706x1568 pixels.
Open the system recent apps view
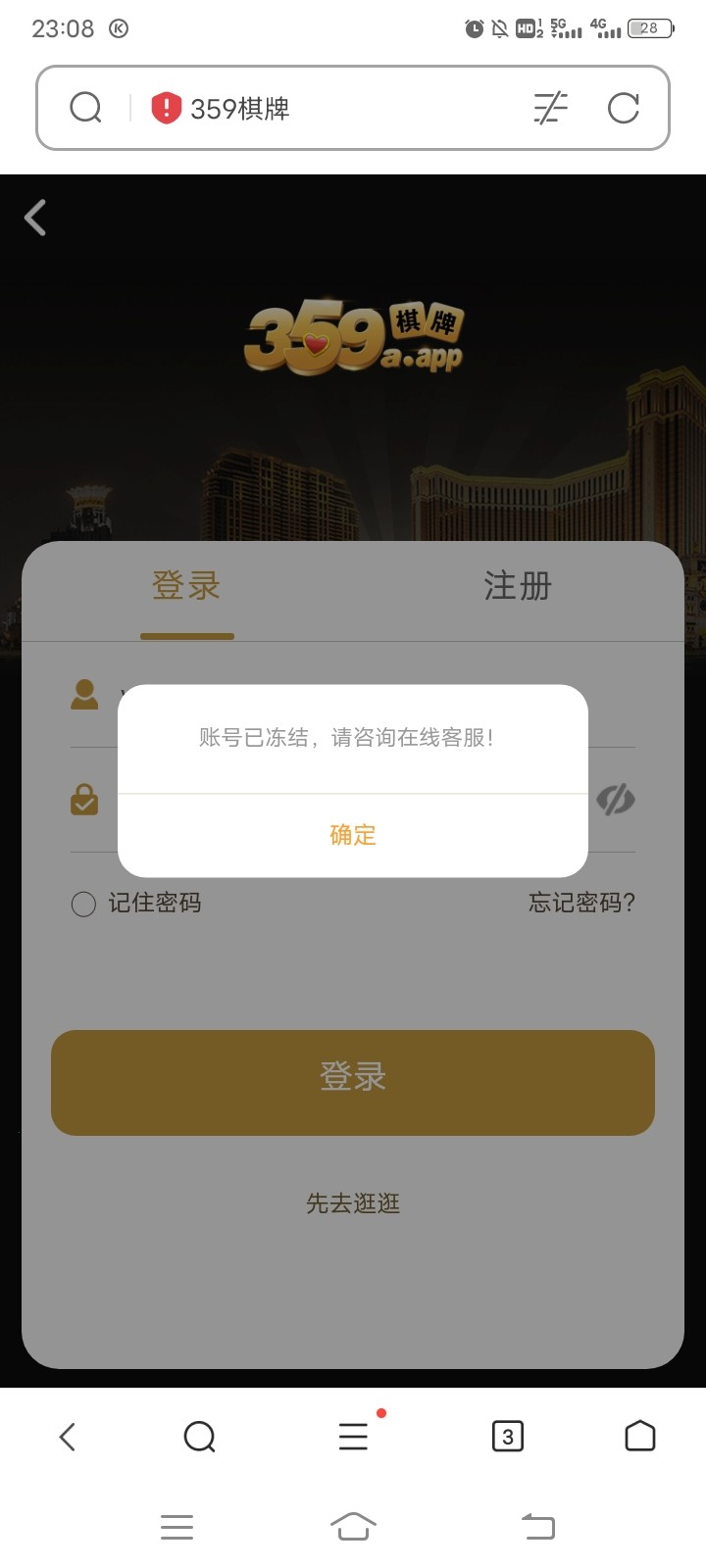[176, 1526]
